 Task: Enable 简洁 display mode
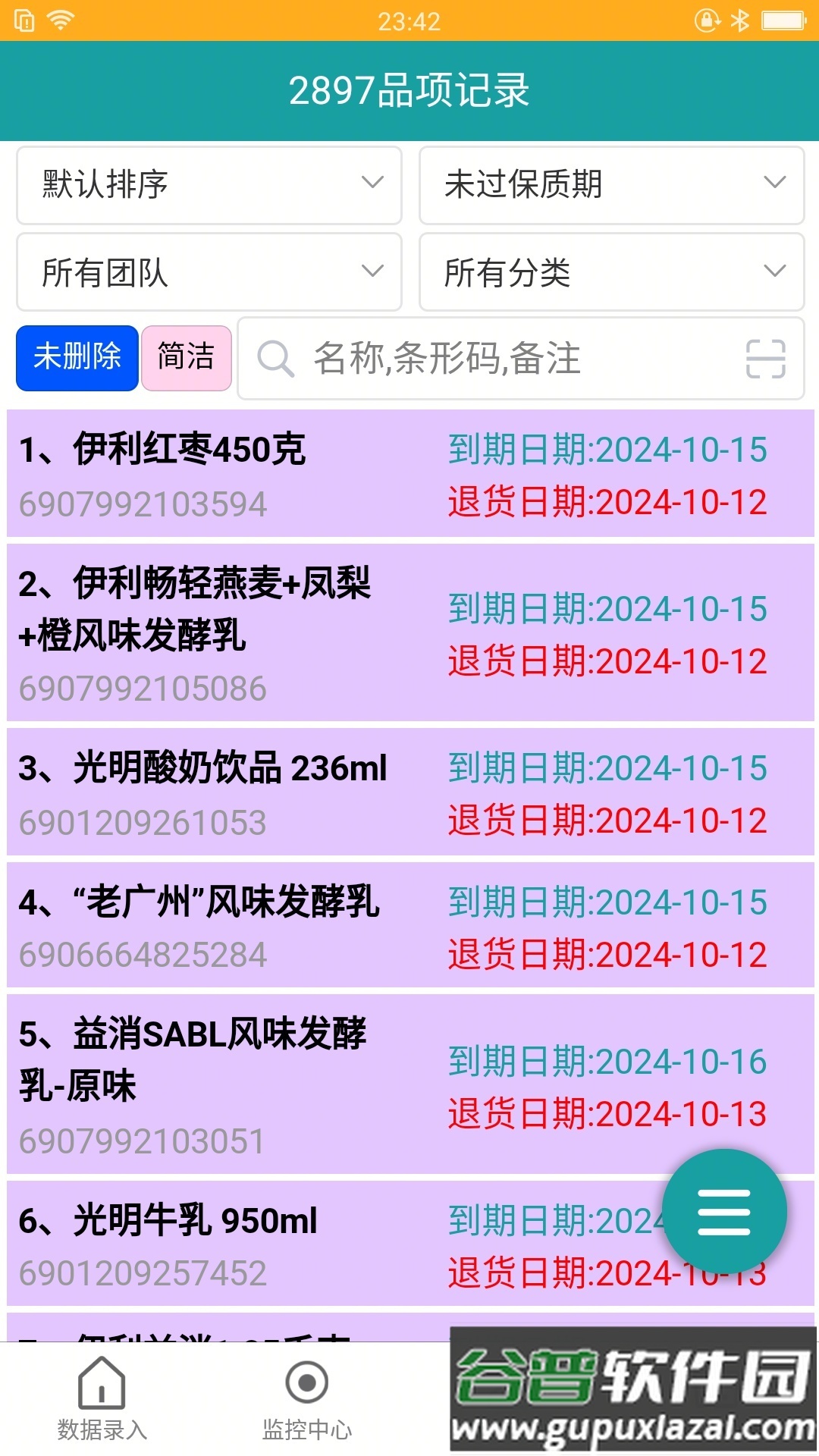187,358
